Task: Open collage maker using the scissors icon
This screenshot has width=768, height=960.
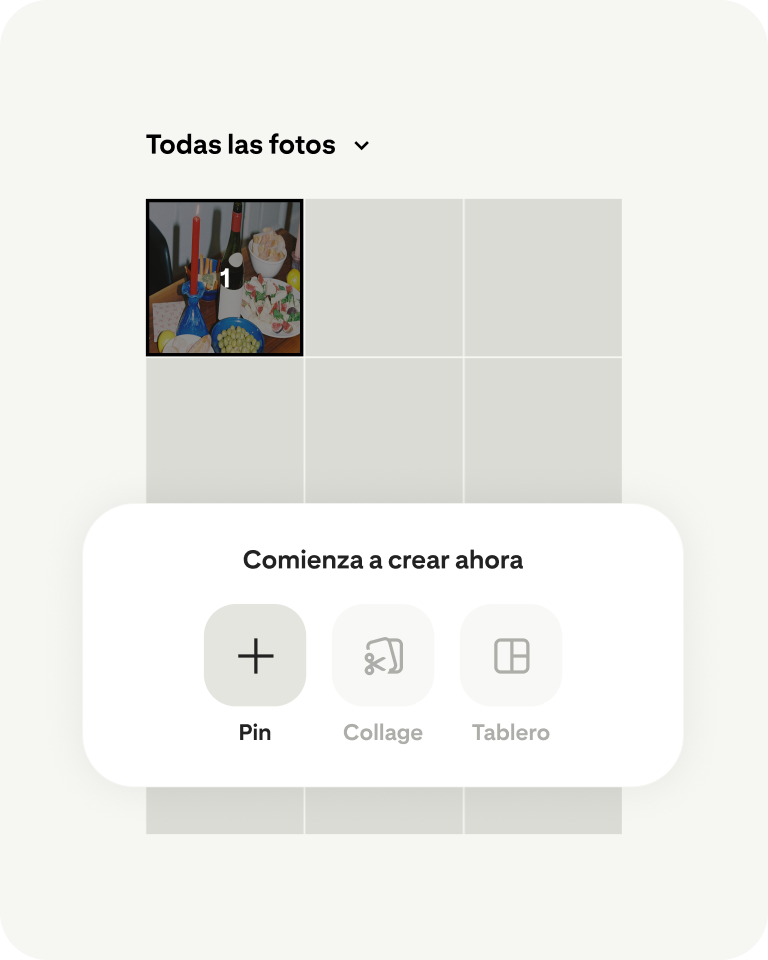Action: pos(383,655)
